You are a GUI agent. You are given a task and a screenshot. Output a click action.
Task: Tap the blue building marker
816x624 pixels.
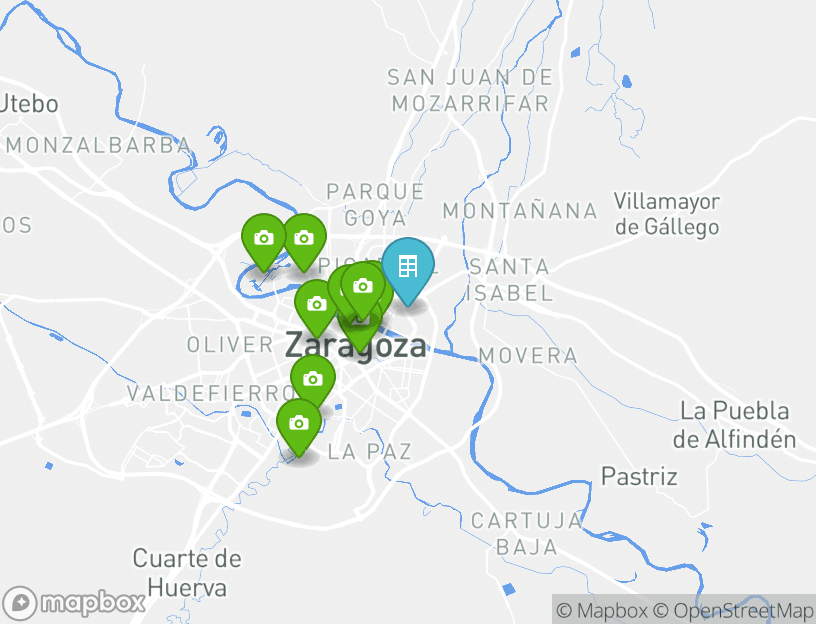click(x=407, y=267)
